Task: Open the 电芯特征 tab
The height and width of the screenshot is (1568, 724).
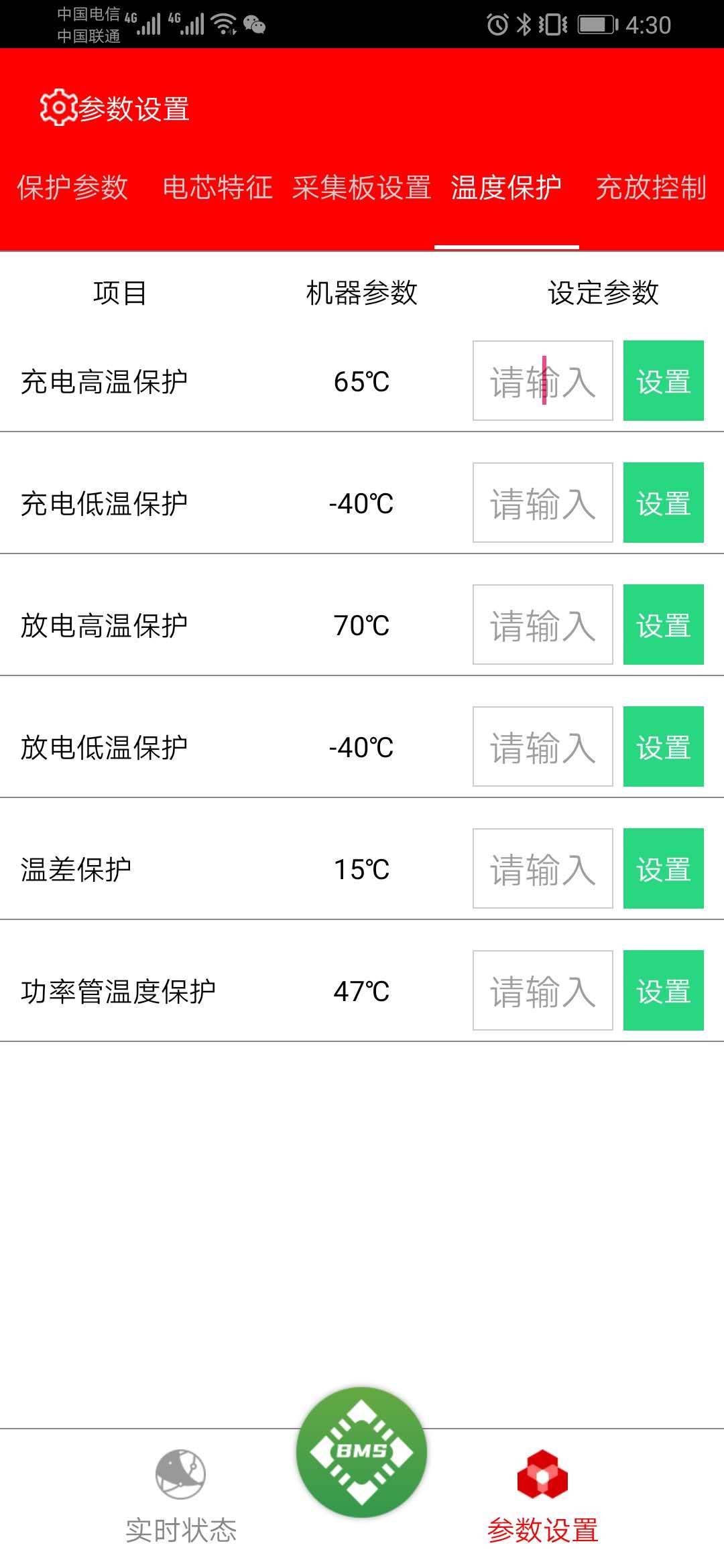Action: [217, 188]
